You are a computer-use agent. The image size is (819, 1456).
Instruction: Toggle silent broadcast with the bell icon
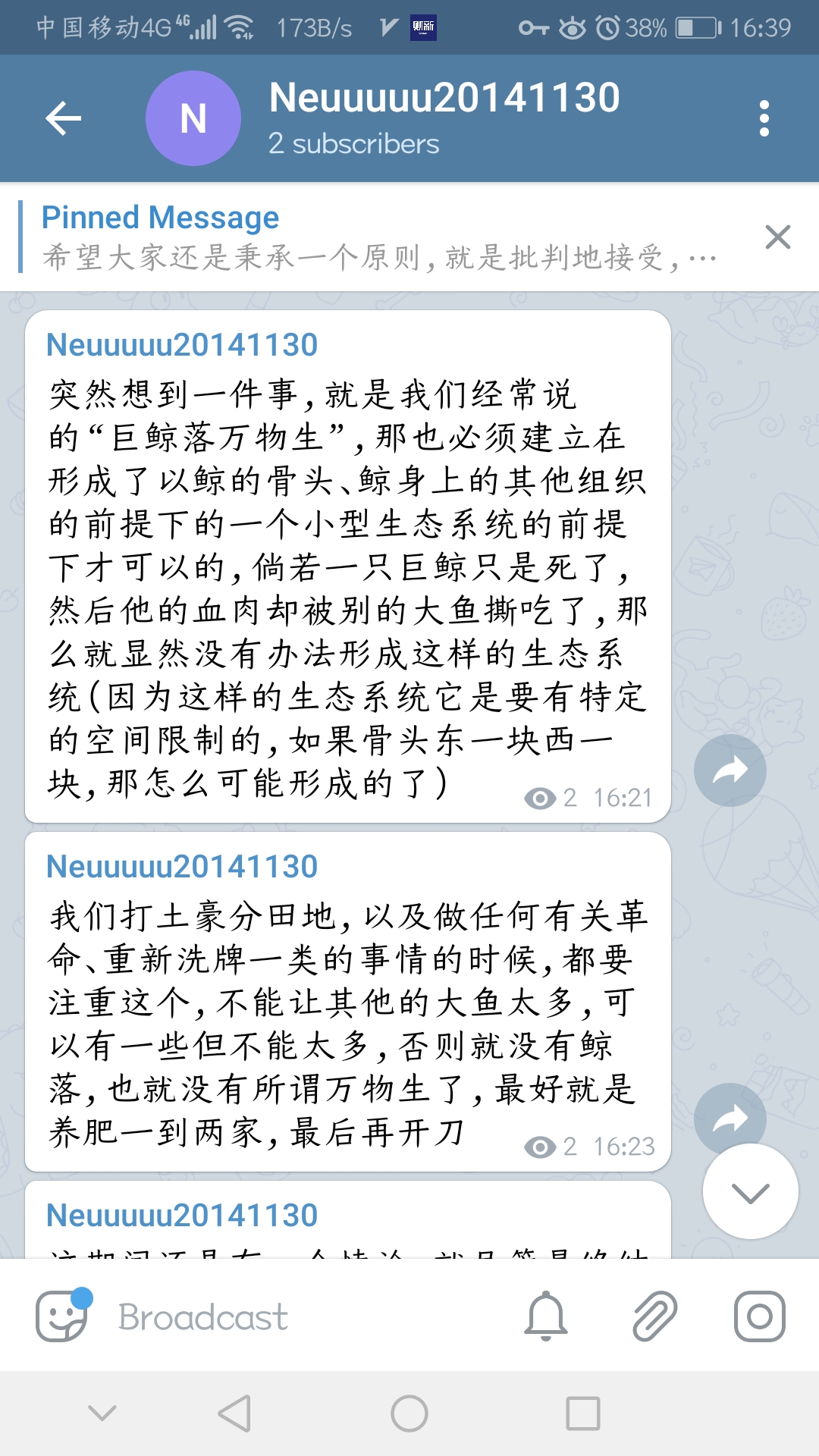click(546, 1316)
